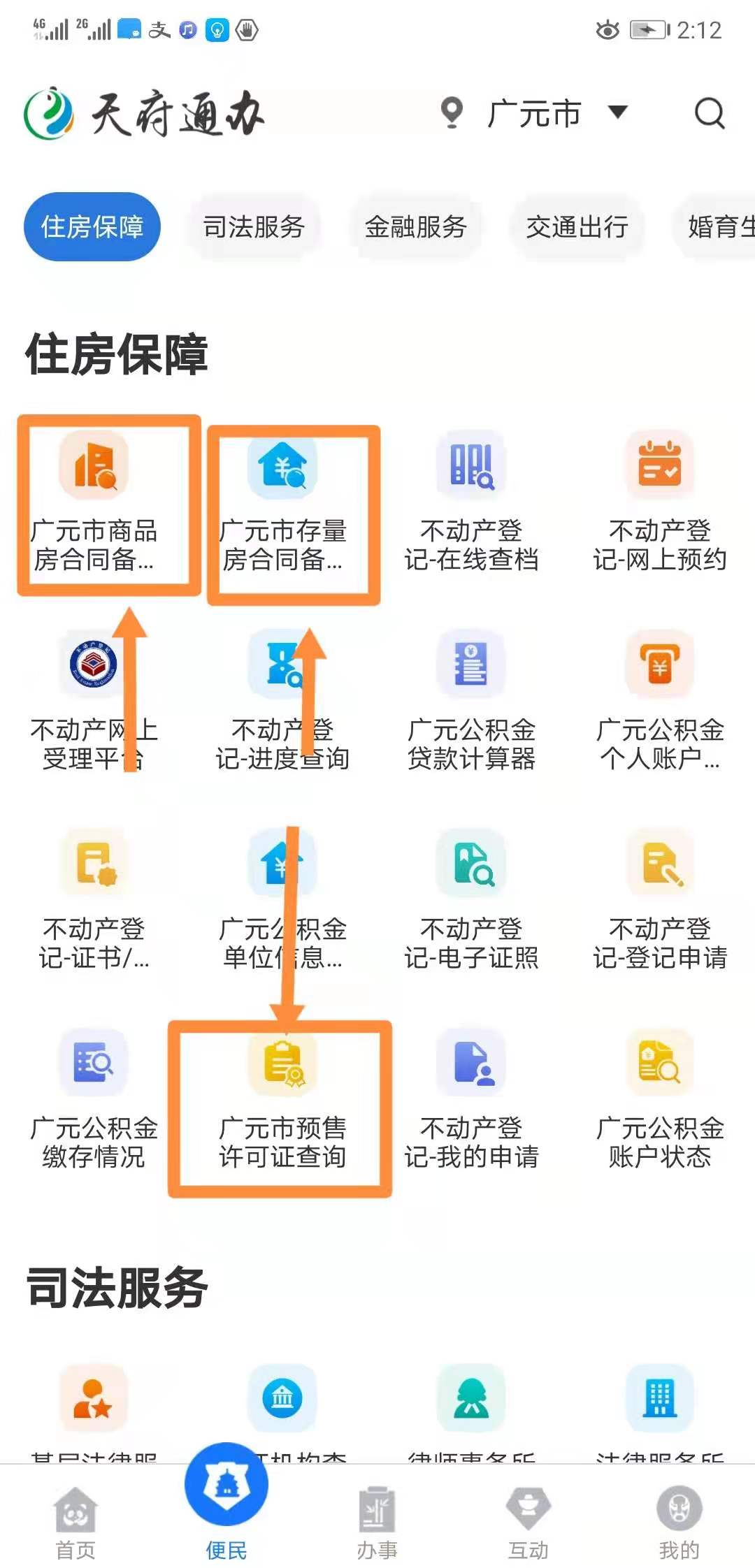The image size is (755, 1568).
Task: Switch to the 金融服务 chip
Action: [416, 226]
